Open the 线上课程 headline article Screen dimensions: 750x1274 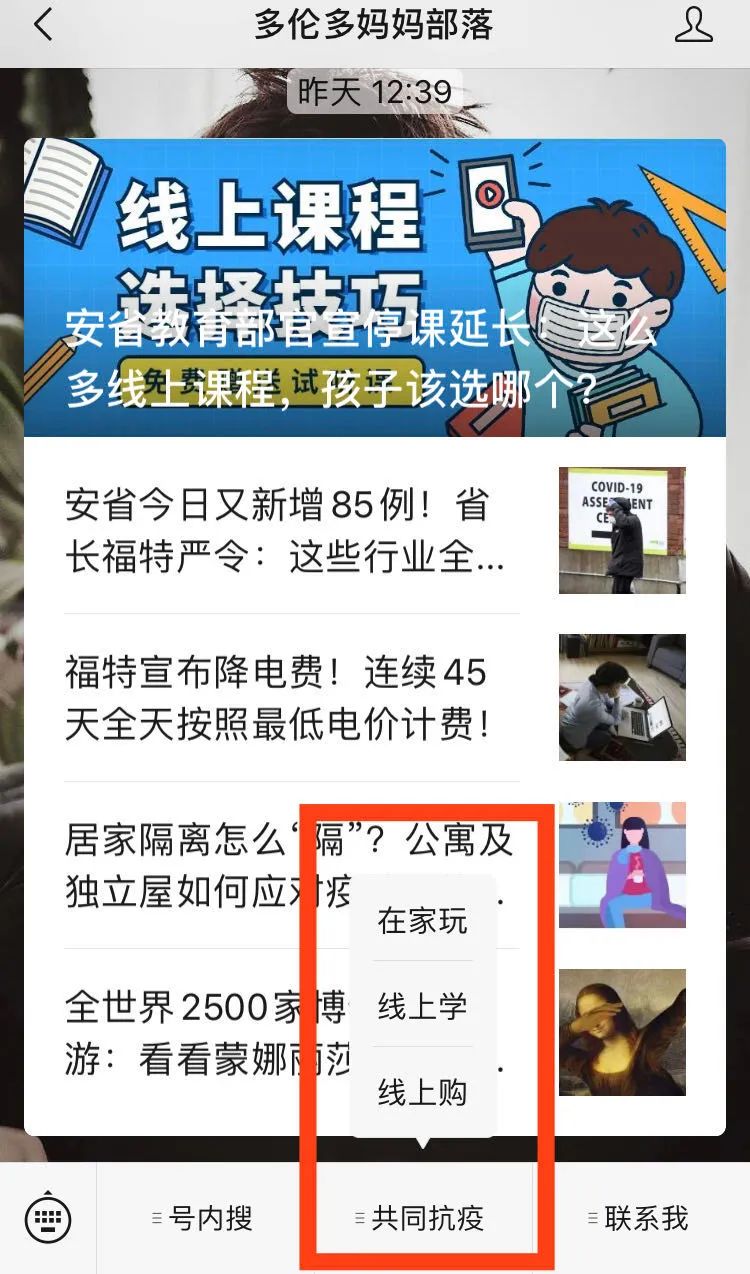[375, 288]
